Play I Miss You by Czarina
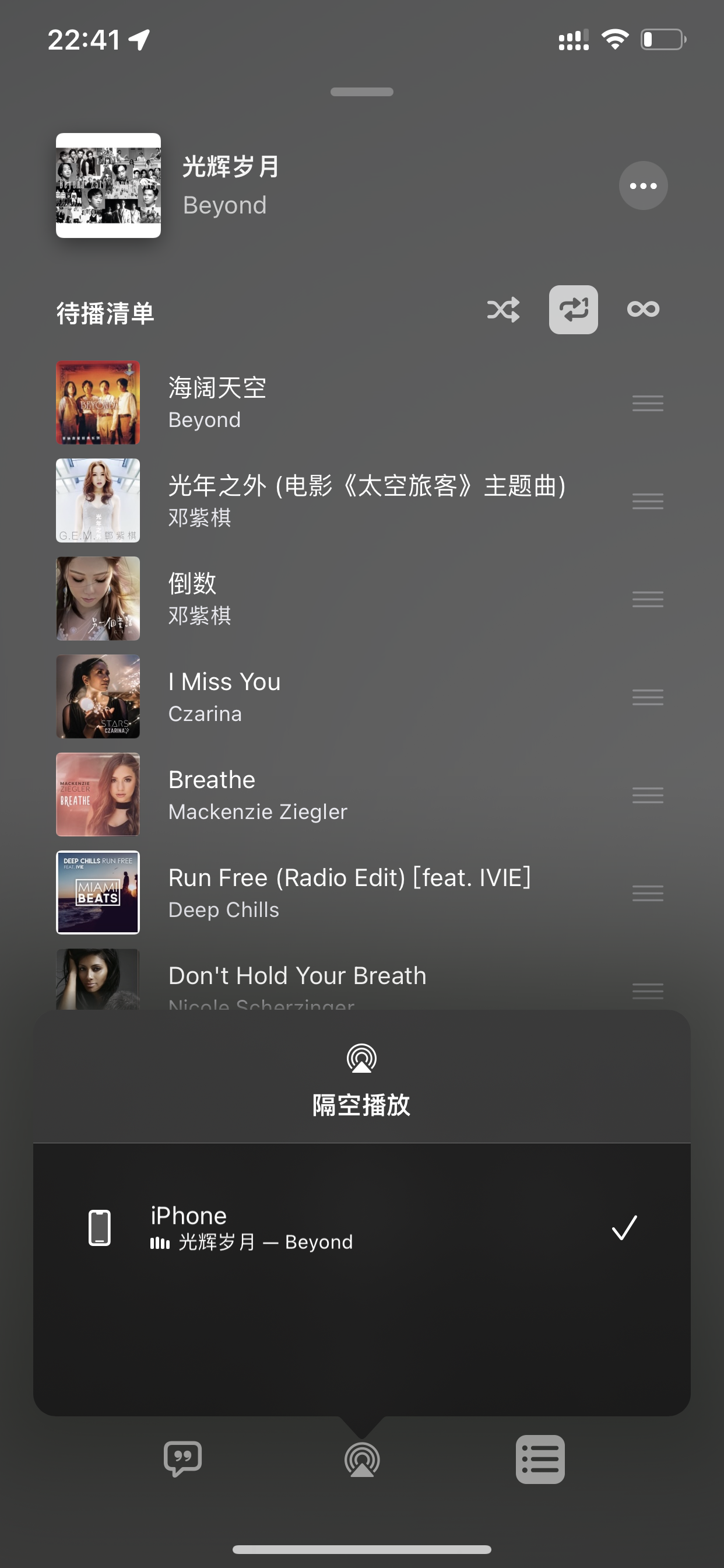The height and width of the screenshot is (1568, 724). 304,696
